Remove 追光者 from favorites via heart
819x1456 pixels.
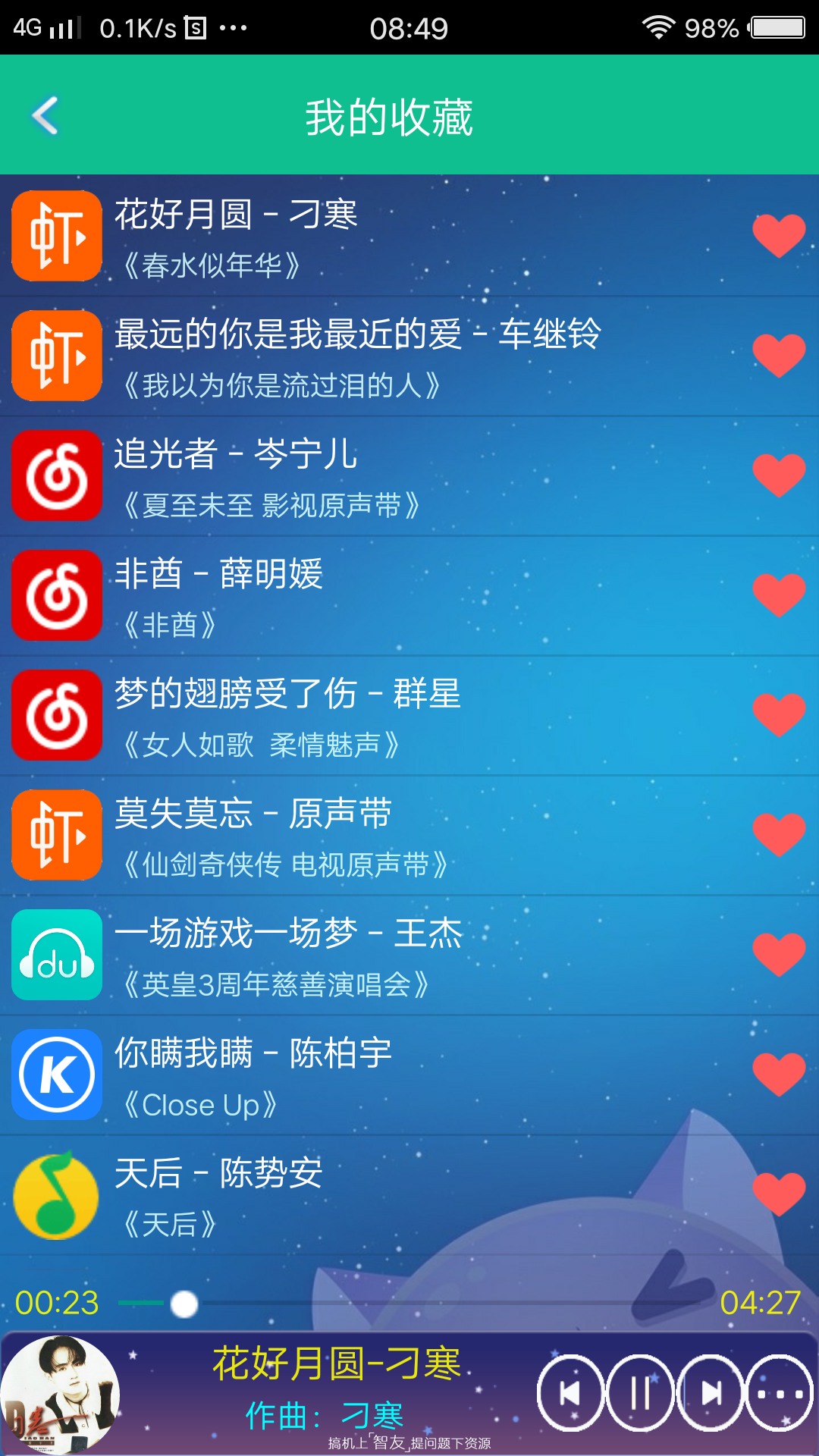[x=779, y=475]
